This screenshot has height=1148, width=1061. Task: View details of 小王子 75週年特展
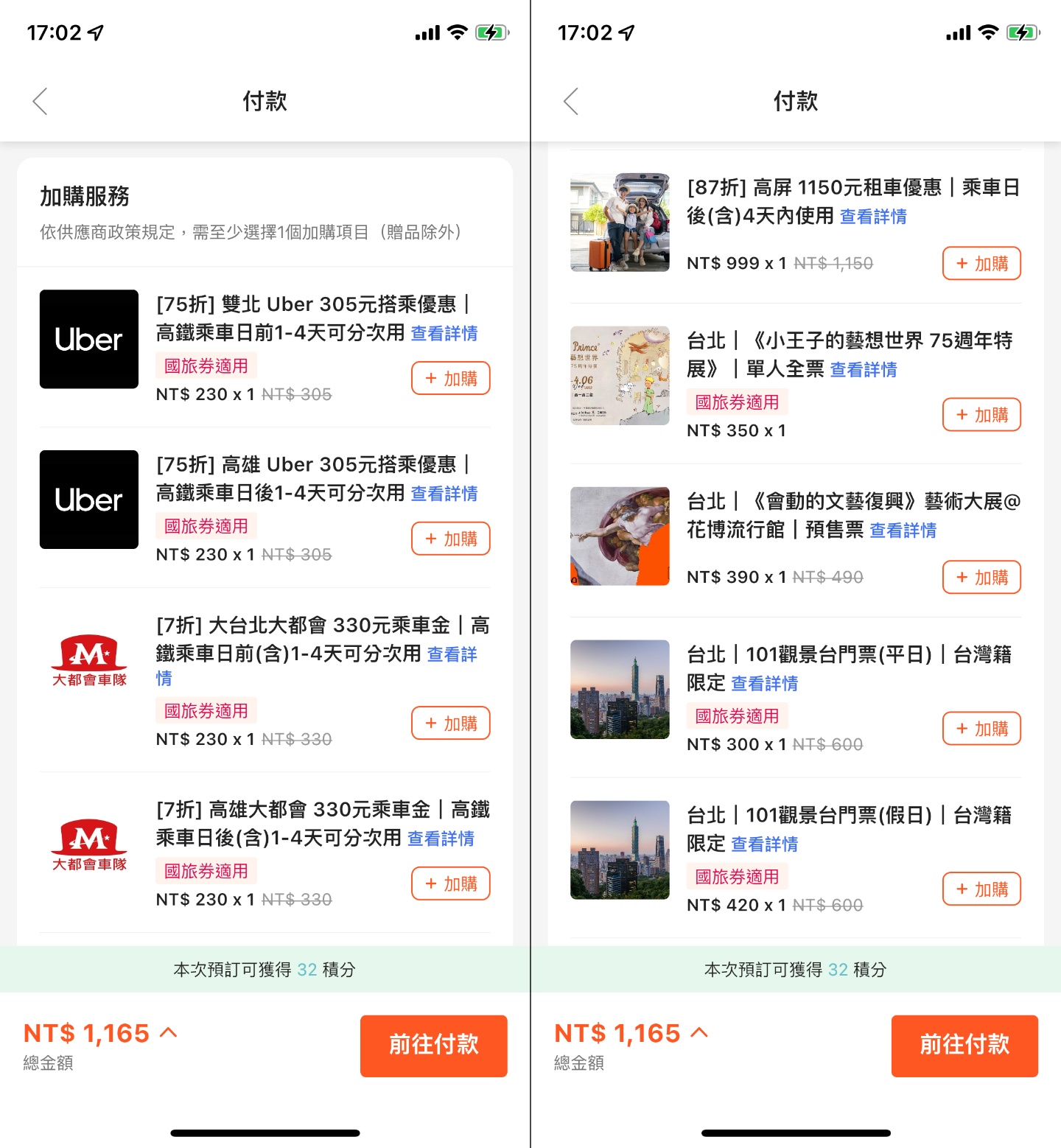tap(864, 370)
